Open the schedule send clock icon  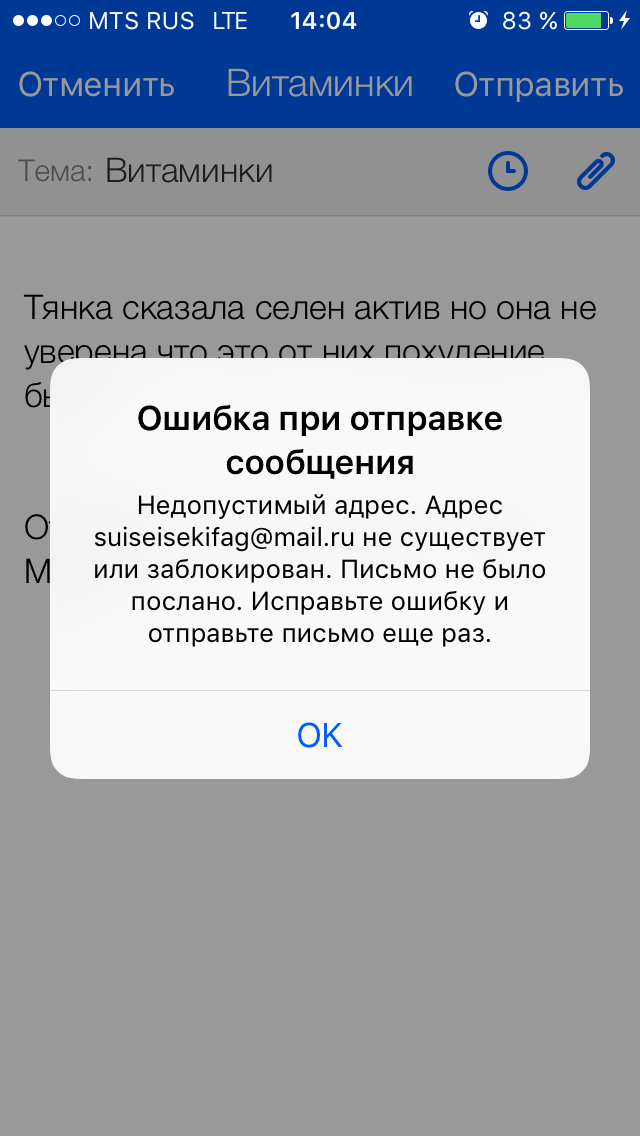click(507, 172)
